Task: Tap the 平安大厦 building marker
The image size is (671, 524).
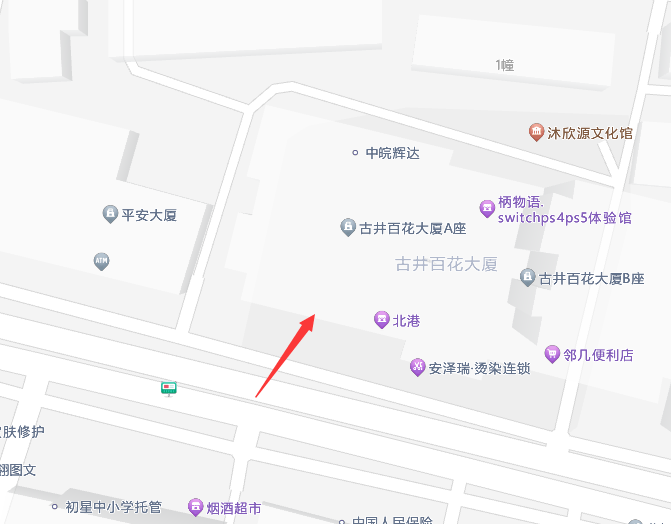Action: [110, 214]
